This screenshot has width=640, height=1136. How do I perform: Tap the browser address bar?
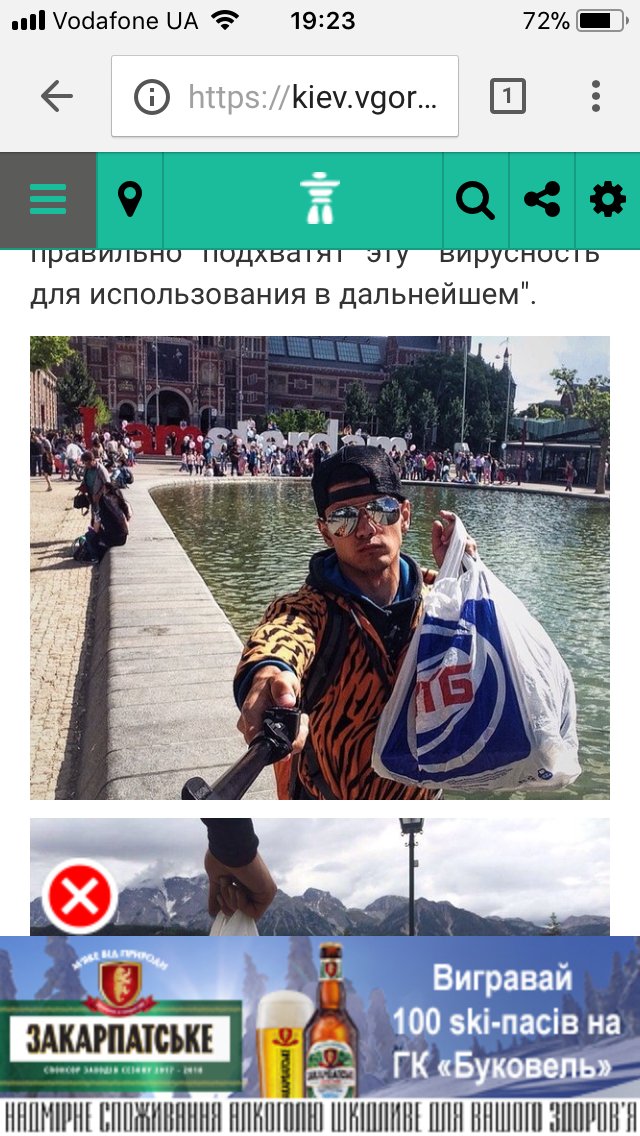285,96
